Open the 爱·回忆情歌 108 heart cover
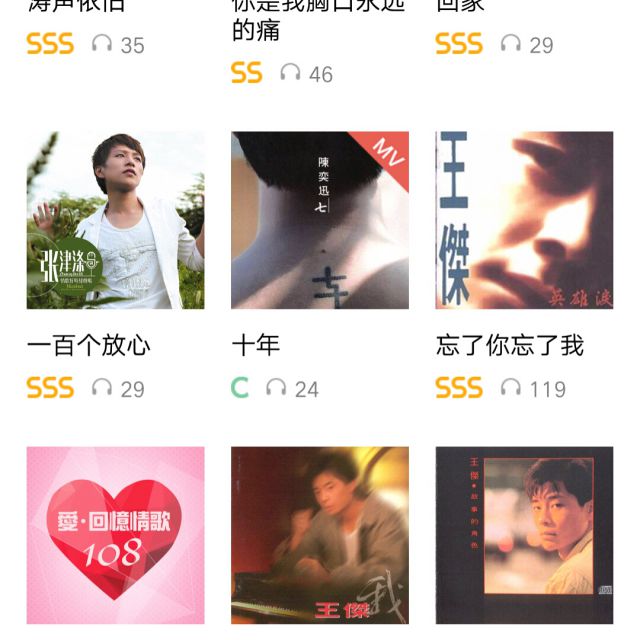 115,535
